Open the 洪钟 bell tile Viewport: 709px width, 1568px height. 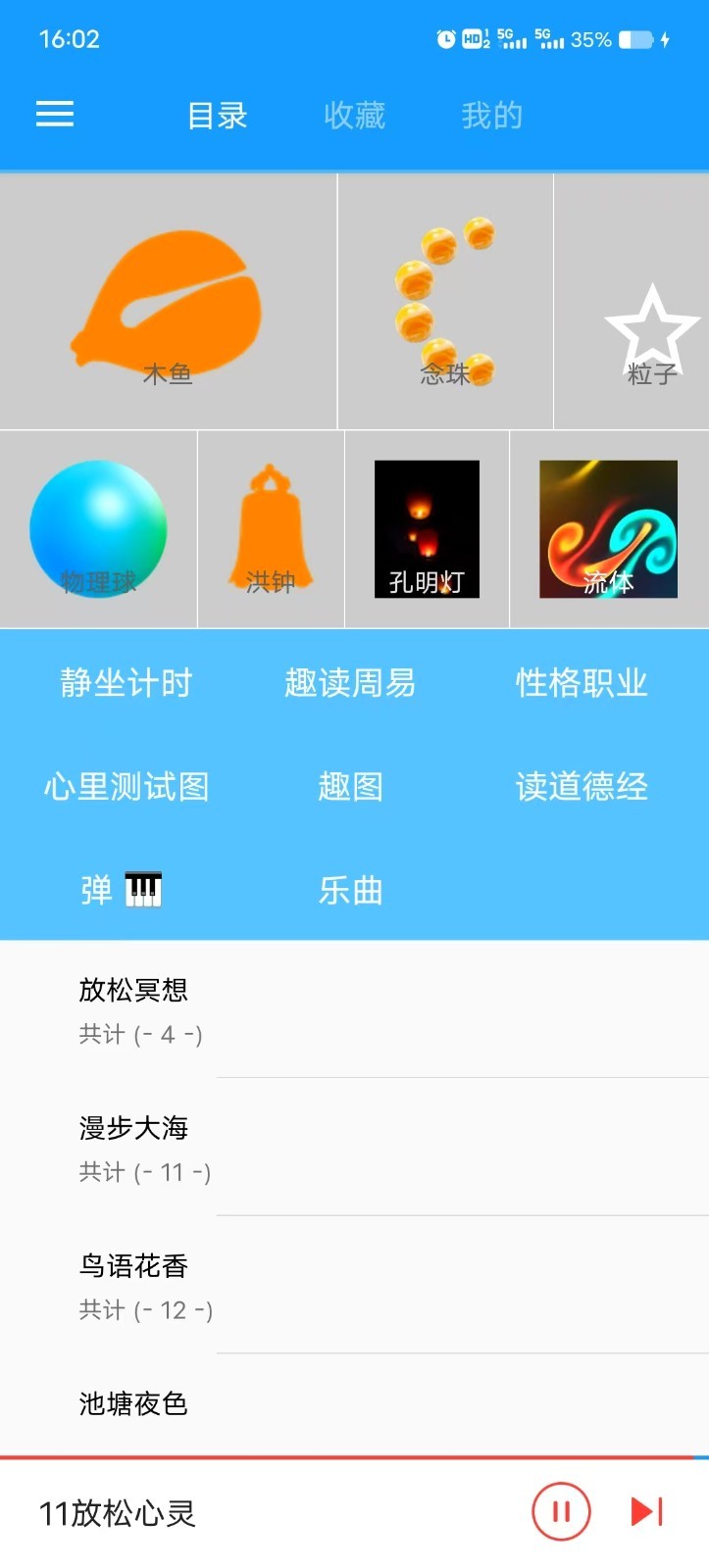pyautogui.click(x=271, y=529)
